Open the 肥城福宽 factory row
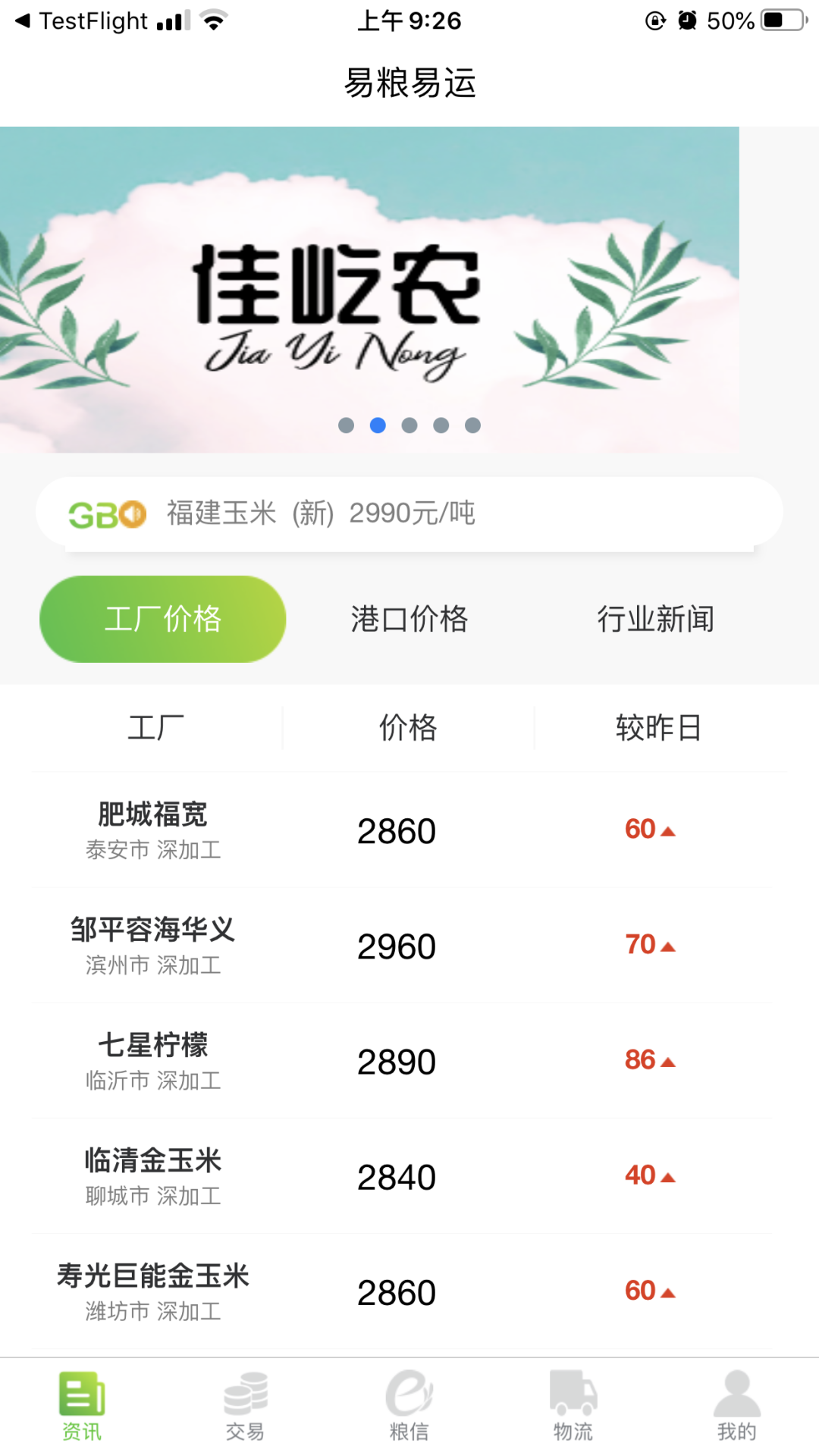The width and height of the screenshot is (819, 1456). (400, 830)
